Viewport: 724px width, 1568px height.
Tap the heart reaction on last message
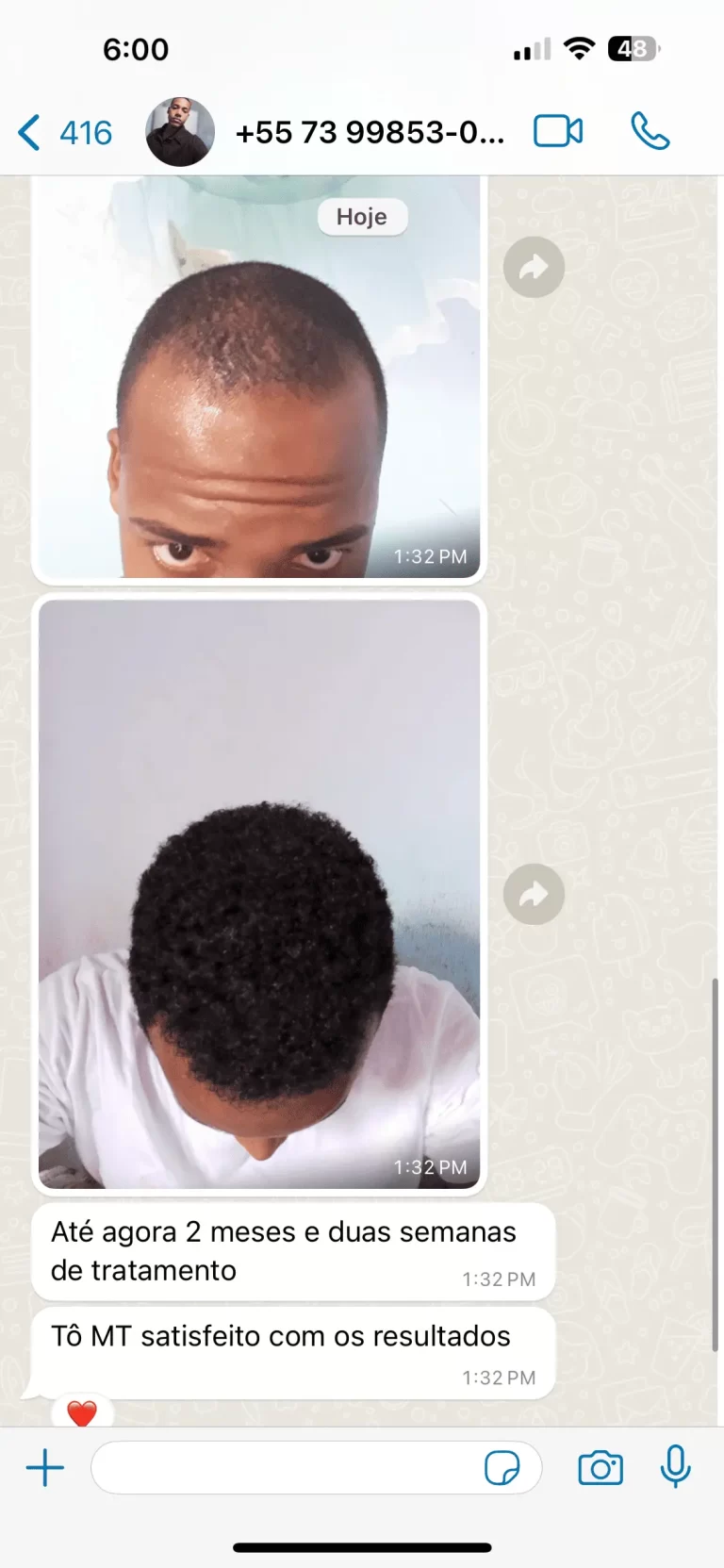(82, 1413)
